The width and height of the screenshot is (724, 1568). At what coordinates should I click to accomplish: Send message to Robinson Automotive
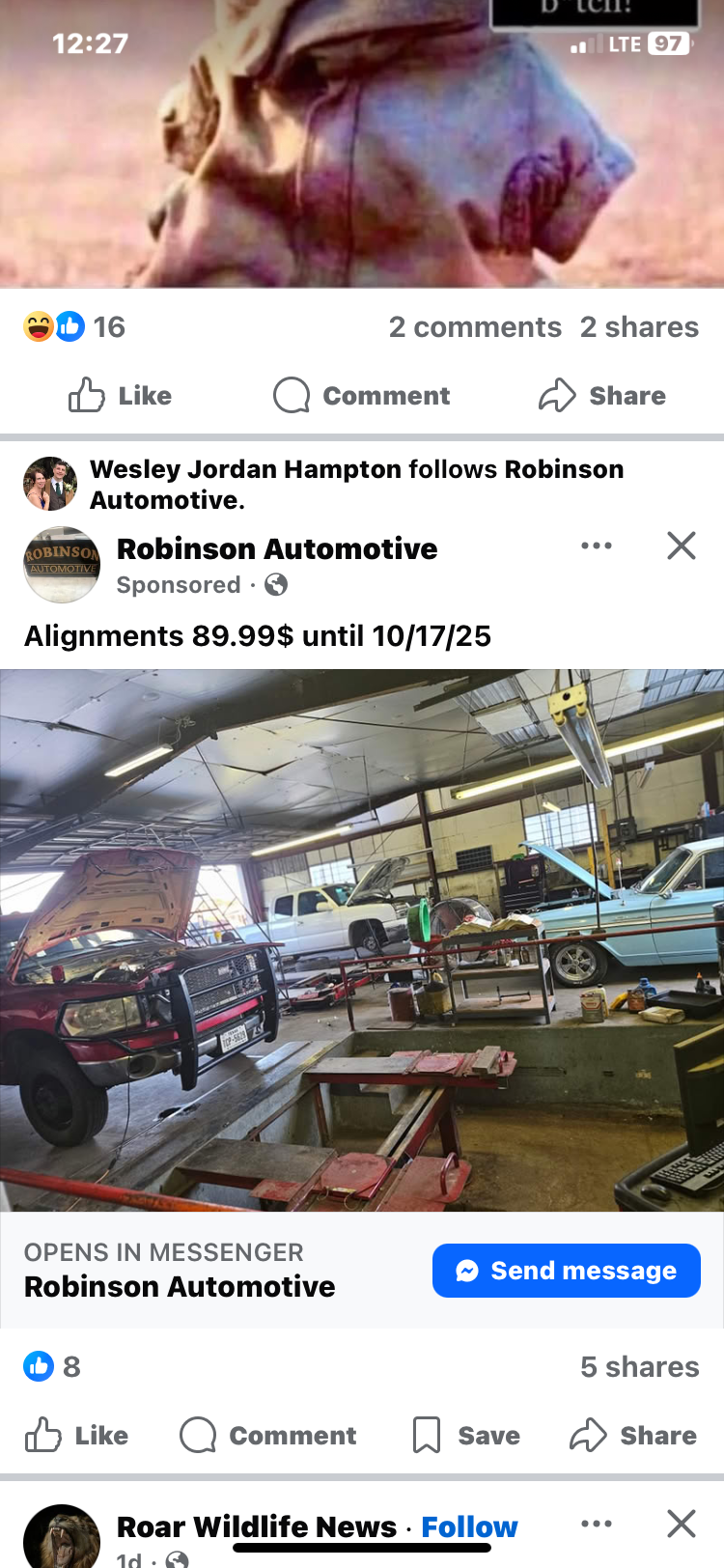pos(566,1271)
